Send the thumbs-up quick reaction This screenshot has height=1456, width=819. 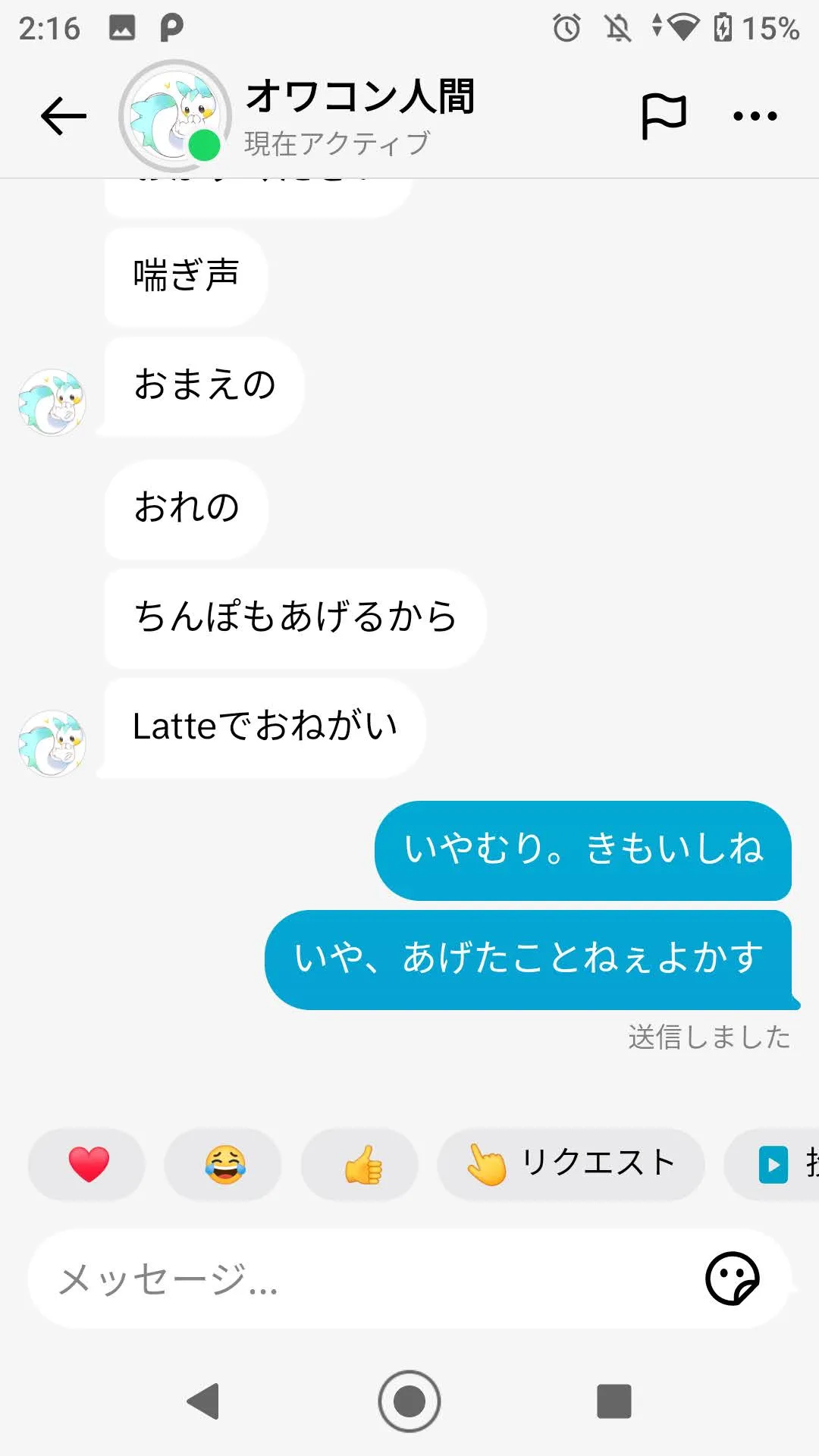pyautogui.click(x=361, y=1164)
